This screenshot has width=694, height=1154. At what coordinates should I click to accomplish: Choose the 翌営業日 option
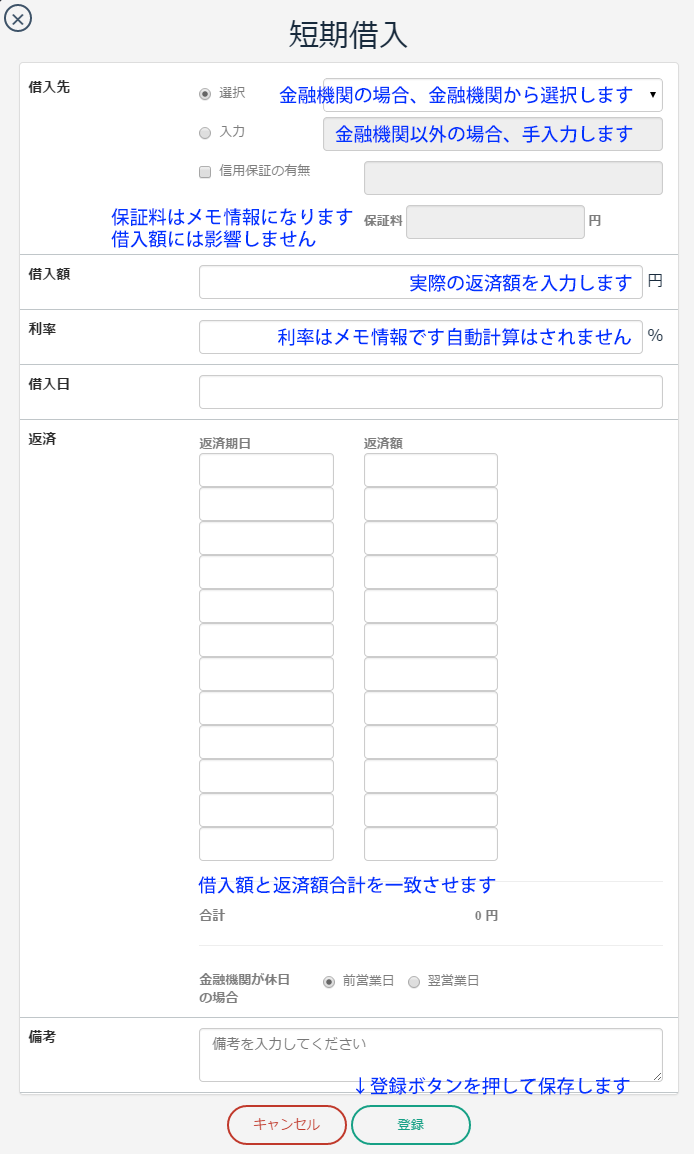(414, 982)
